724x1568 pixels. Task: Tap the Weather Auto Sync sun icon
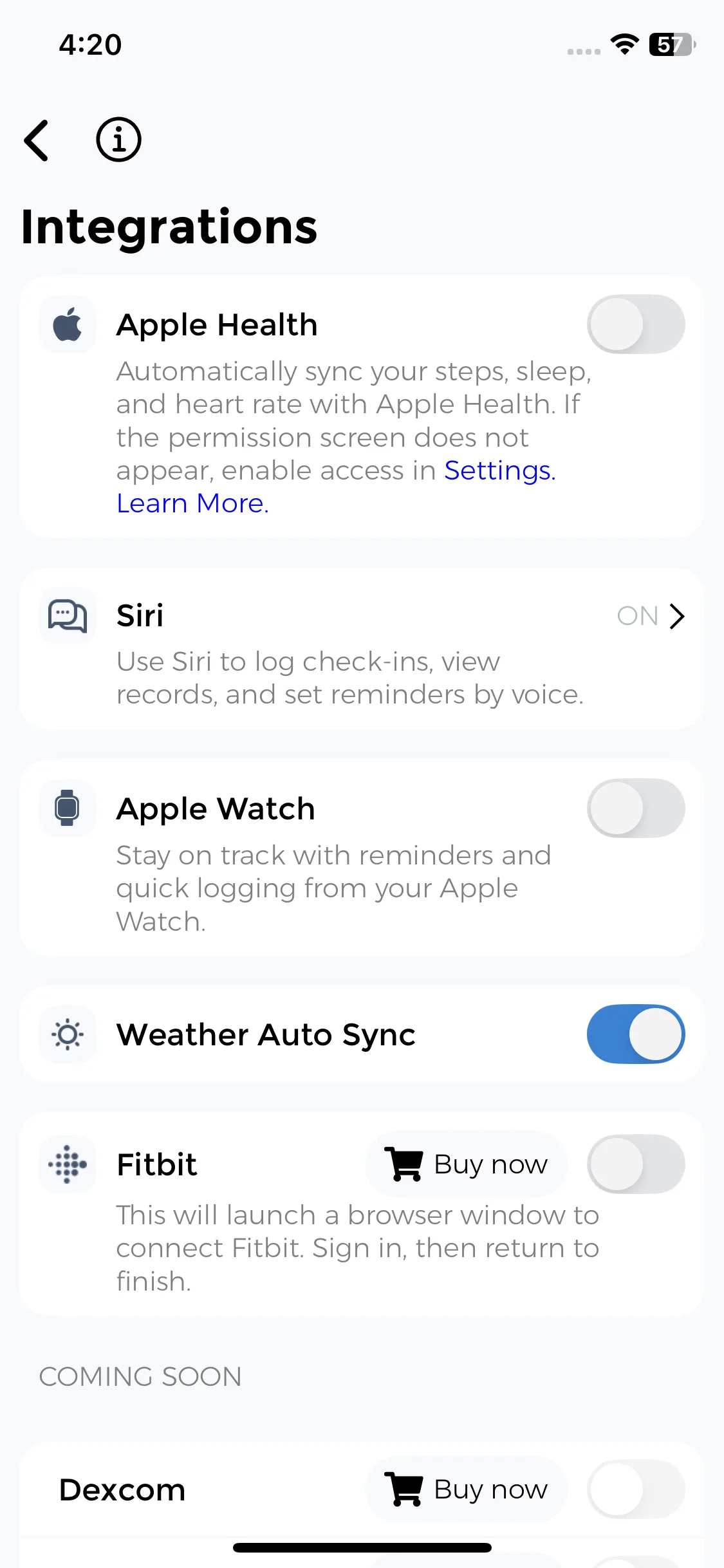67,1034
